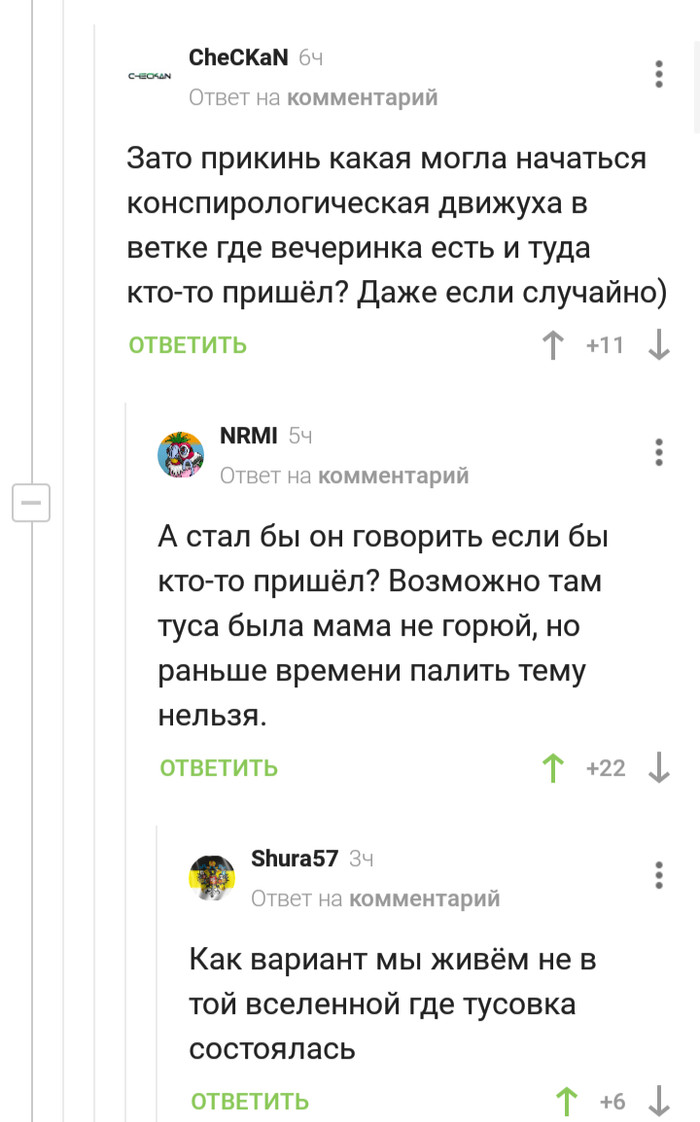The width and height of the screenshot is (700, 1122).
Task: Reply to CheCKaN's comment
Action: click(x=187, y=346)
